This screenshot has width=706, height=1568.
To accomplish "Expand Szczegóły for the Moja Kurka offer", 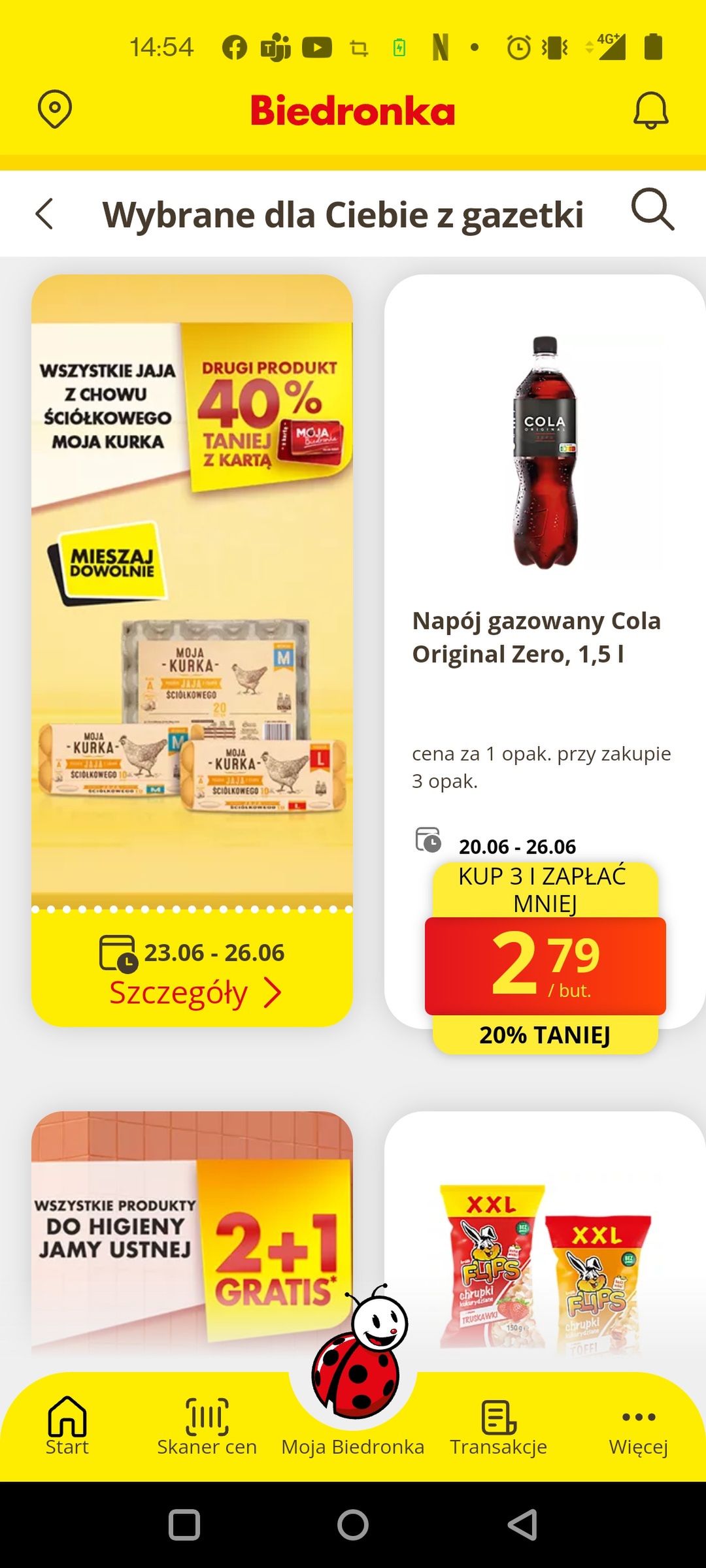I will click(194, 994).
